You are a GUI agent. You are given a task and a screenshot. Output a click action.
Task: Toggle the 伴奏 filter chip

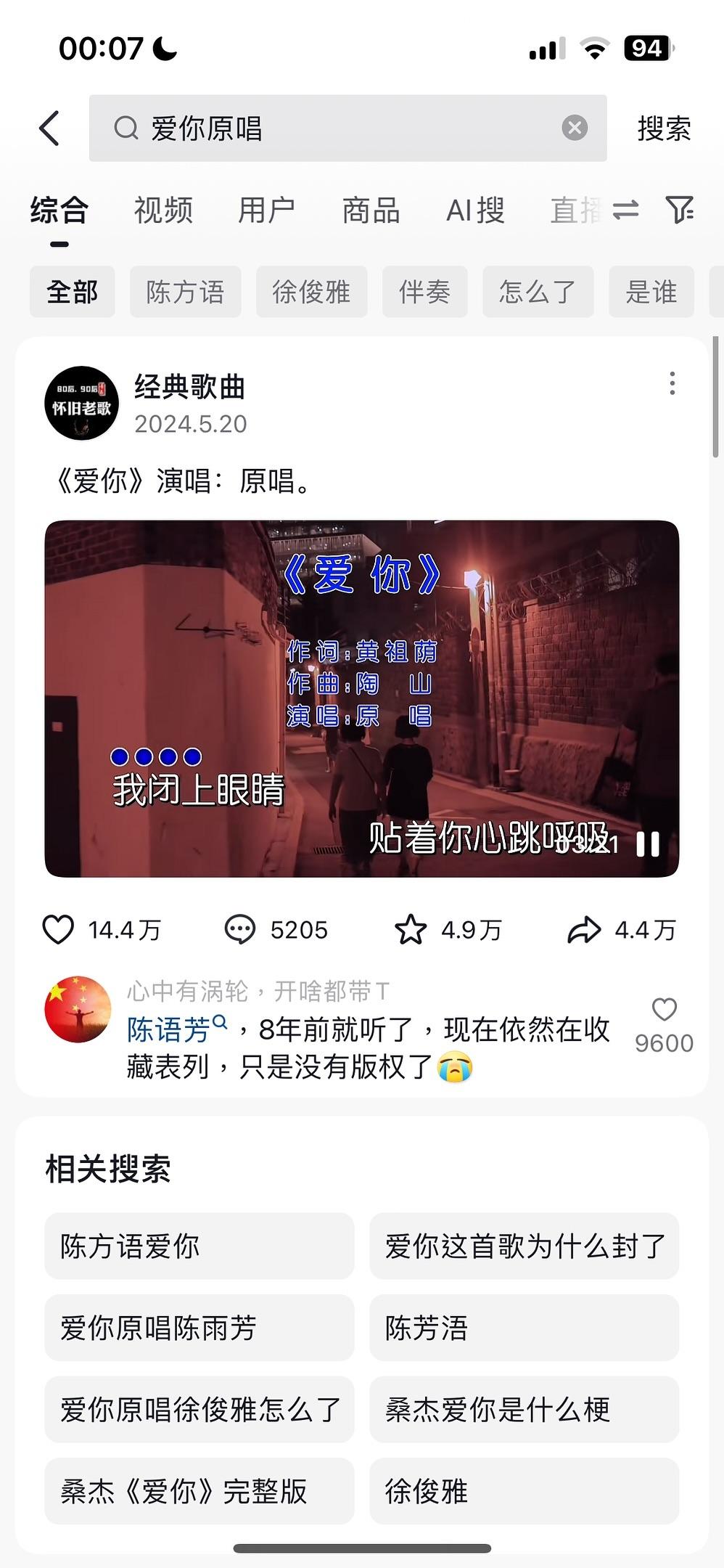pyautogui.click(x=424, y=291)
